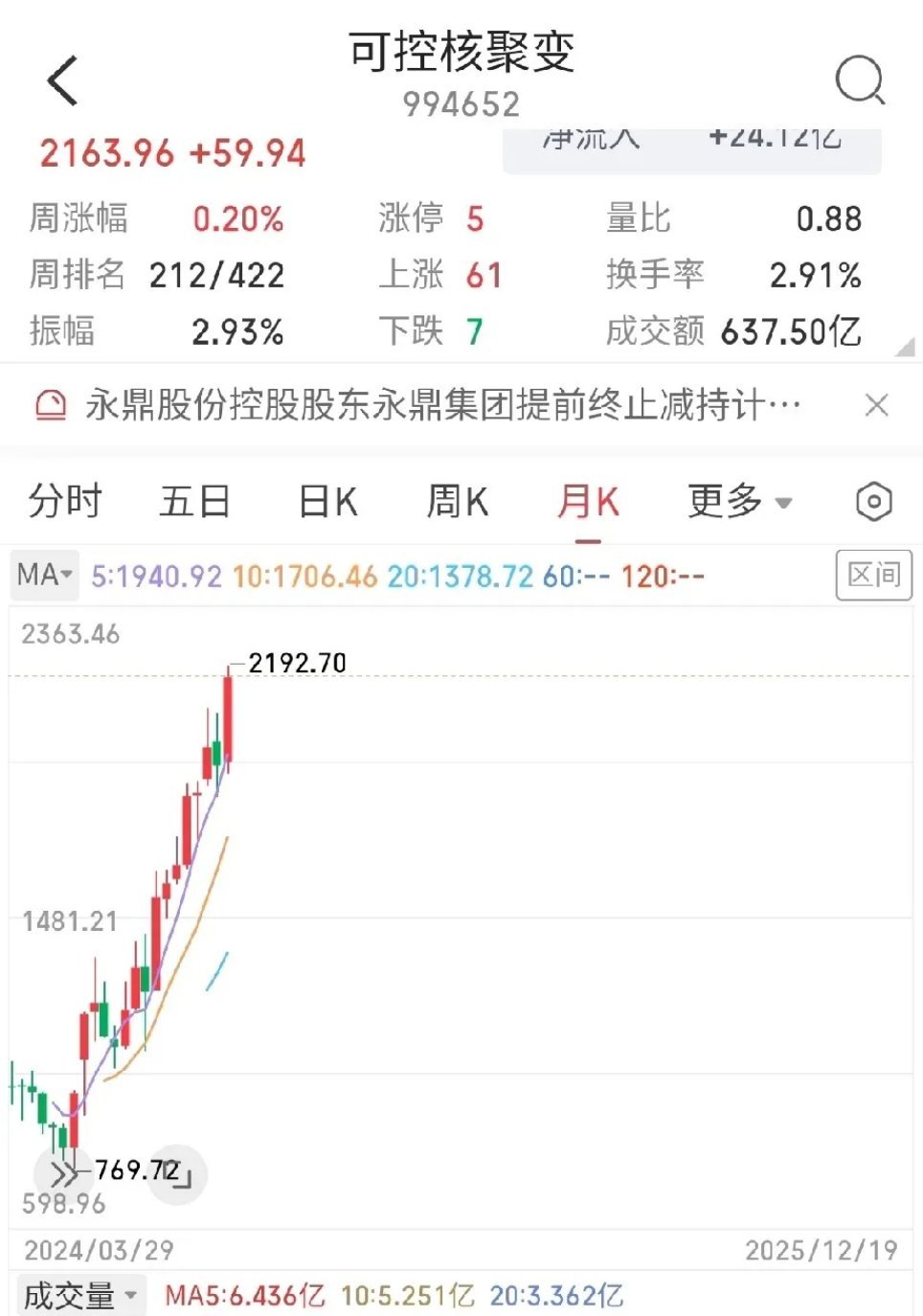Click the double-arrow rewind icon on the chart

click(x=63, y=1174)
